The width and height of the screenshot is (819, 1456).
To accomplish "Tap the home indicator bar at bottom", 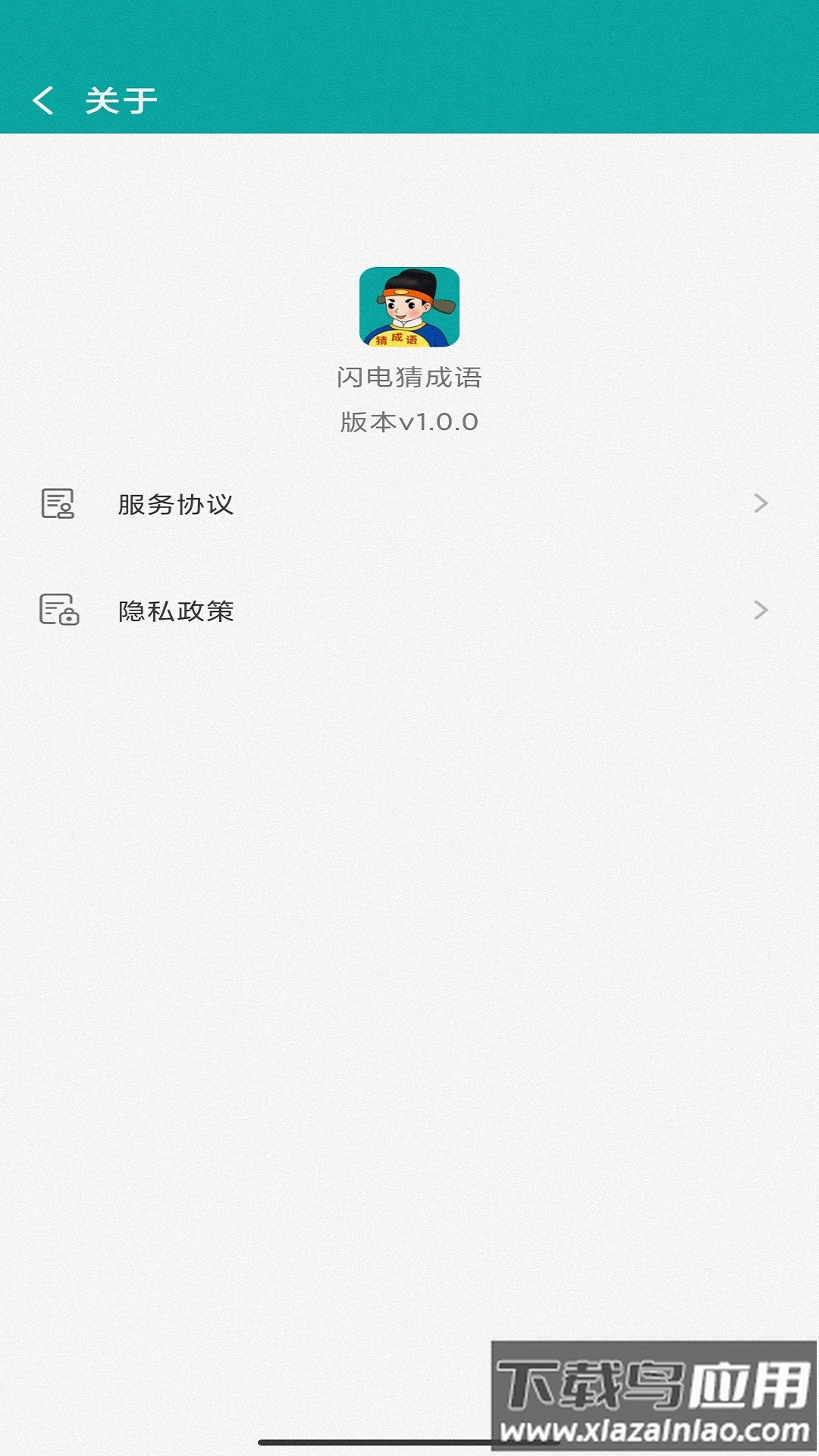I will point(409,1440).
